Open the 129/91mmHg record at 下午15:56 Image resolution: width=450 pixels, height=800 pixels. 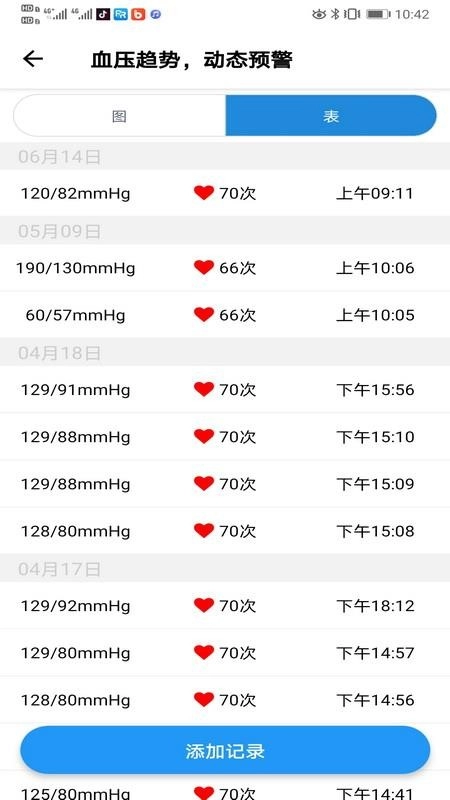pos(225,390)
